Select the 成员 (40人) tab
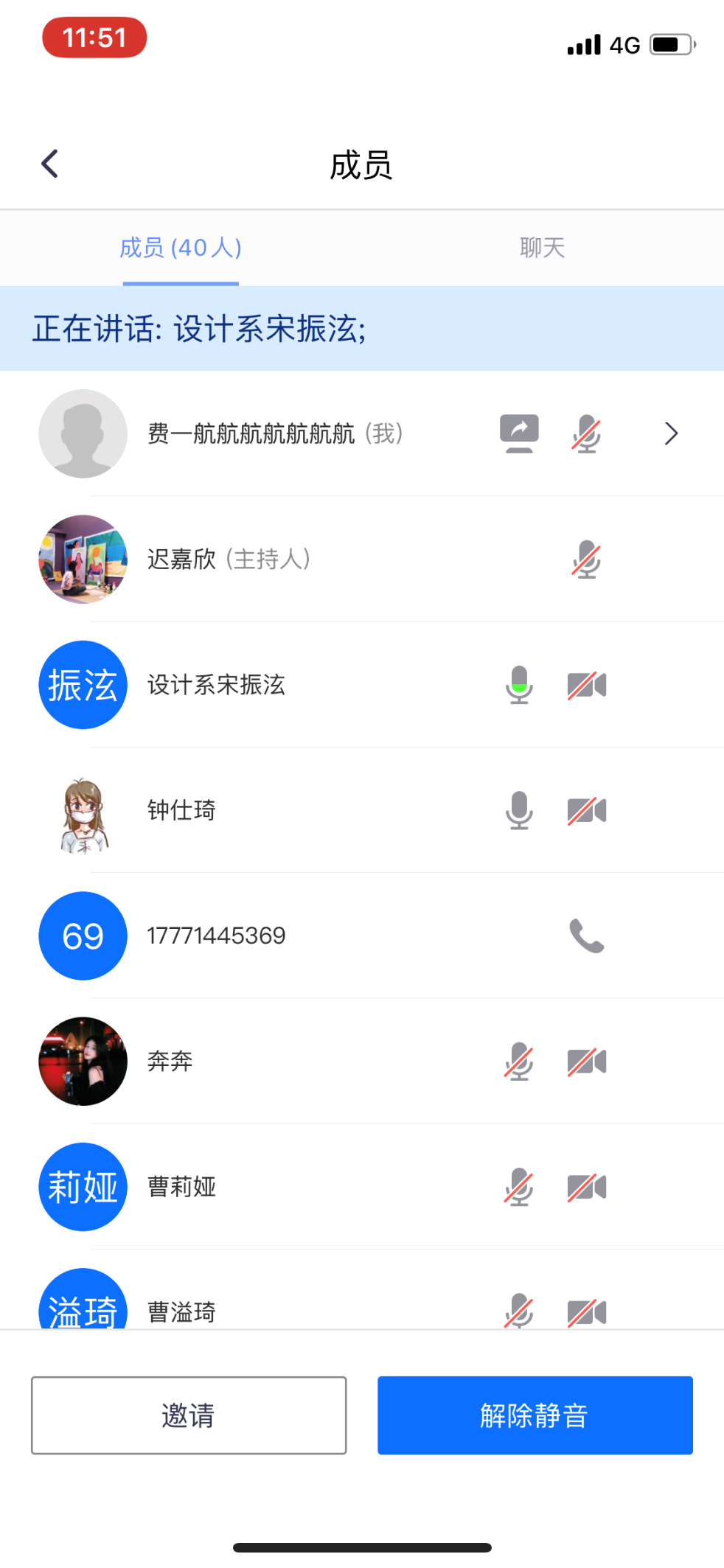Image resolution: width=724 pixels, height=1568 pixels. (181, 248)
